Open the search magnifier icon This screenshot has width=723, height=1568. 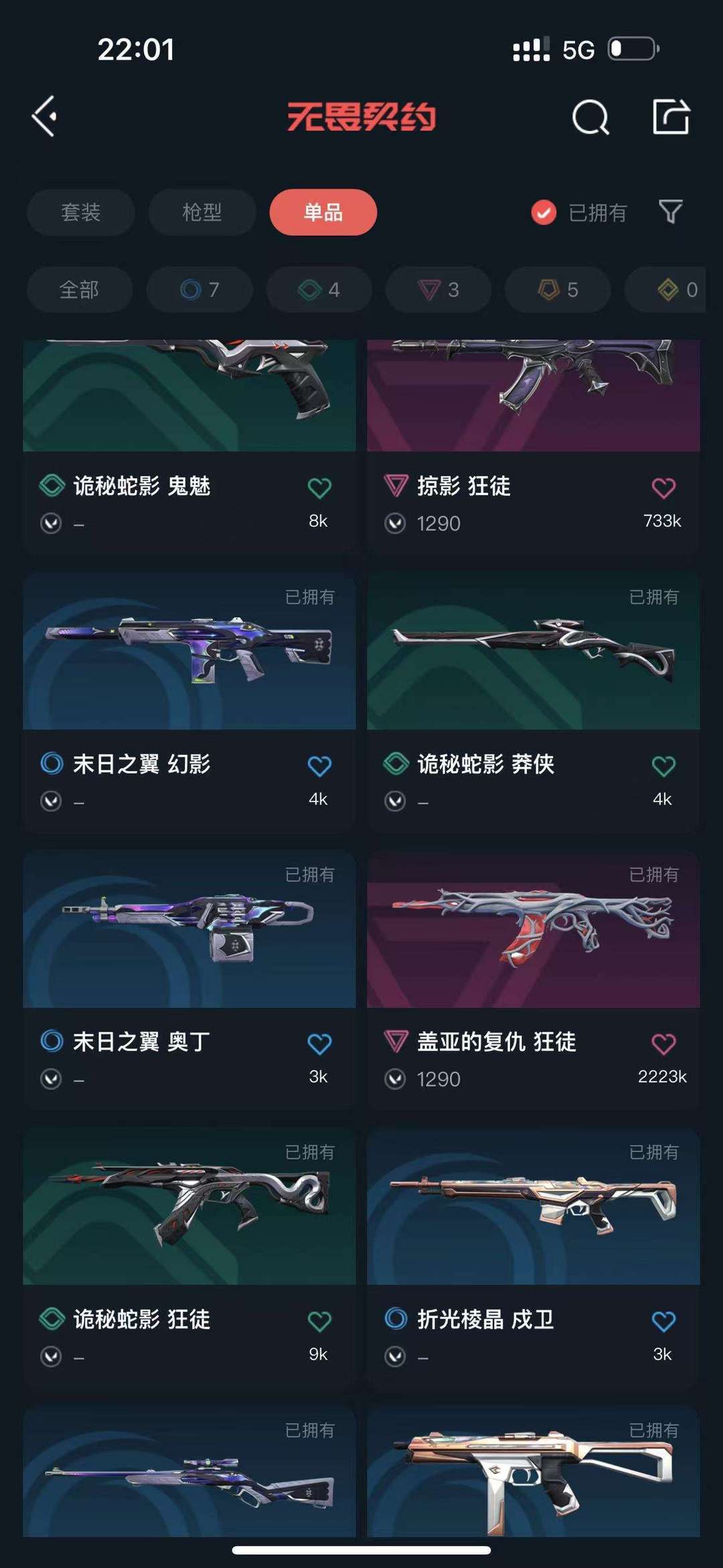[x=590, y=118]
